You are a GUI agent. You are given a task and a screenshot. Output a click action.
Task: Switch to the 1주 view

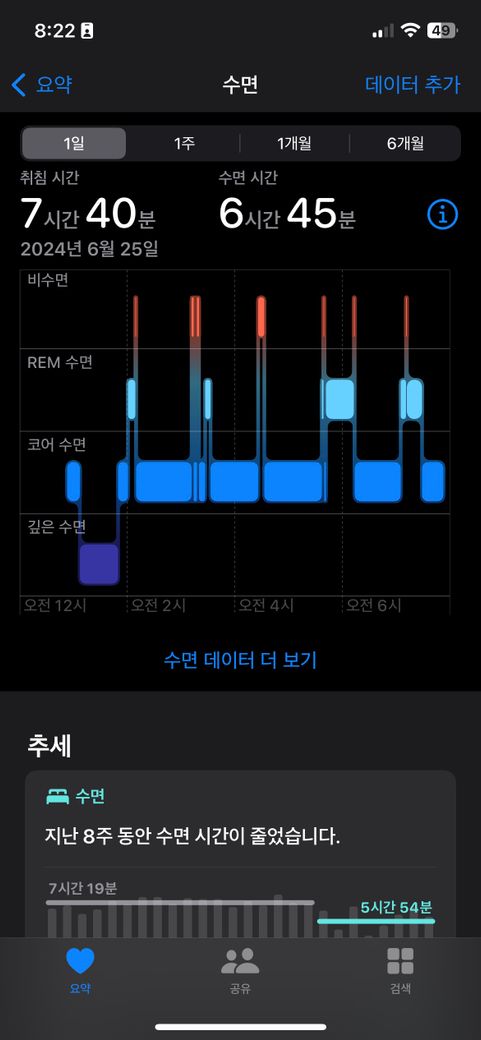tap(184, 143)
